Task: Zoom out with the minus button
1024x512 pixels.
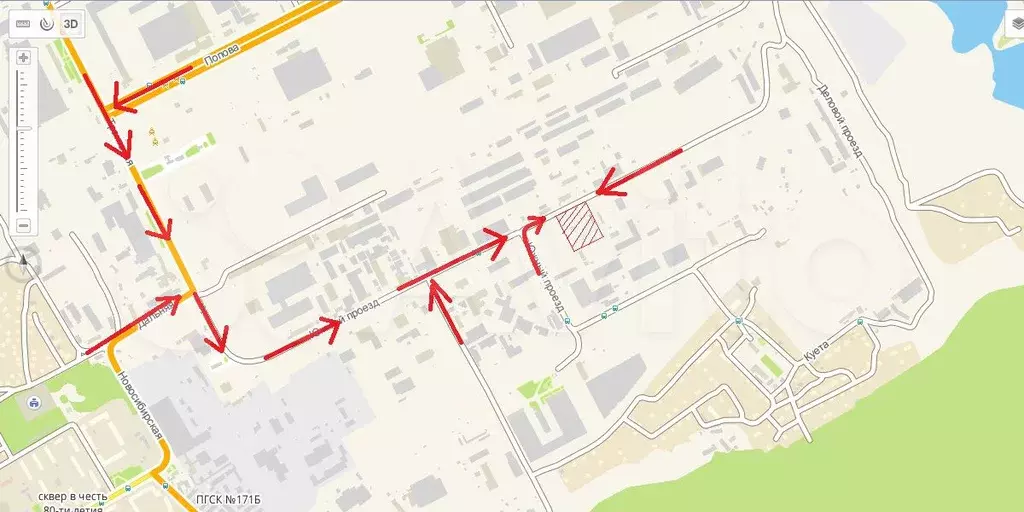Action: (x=24, y=225)
